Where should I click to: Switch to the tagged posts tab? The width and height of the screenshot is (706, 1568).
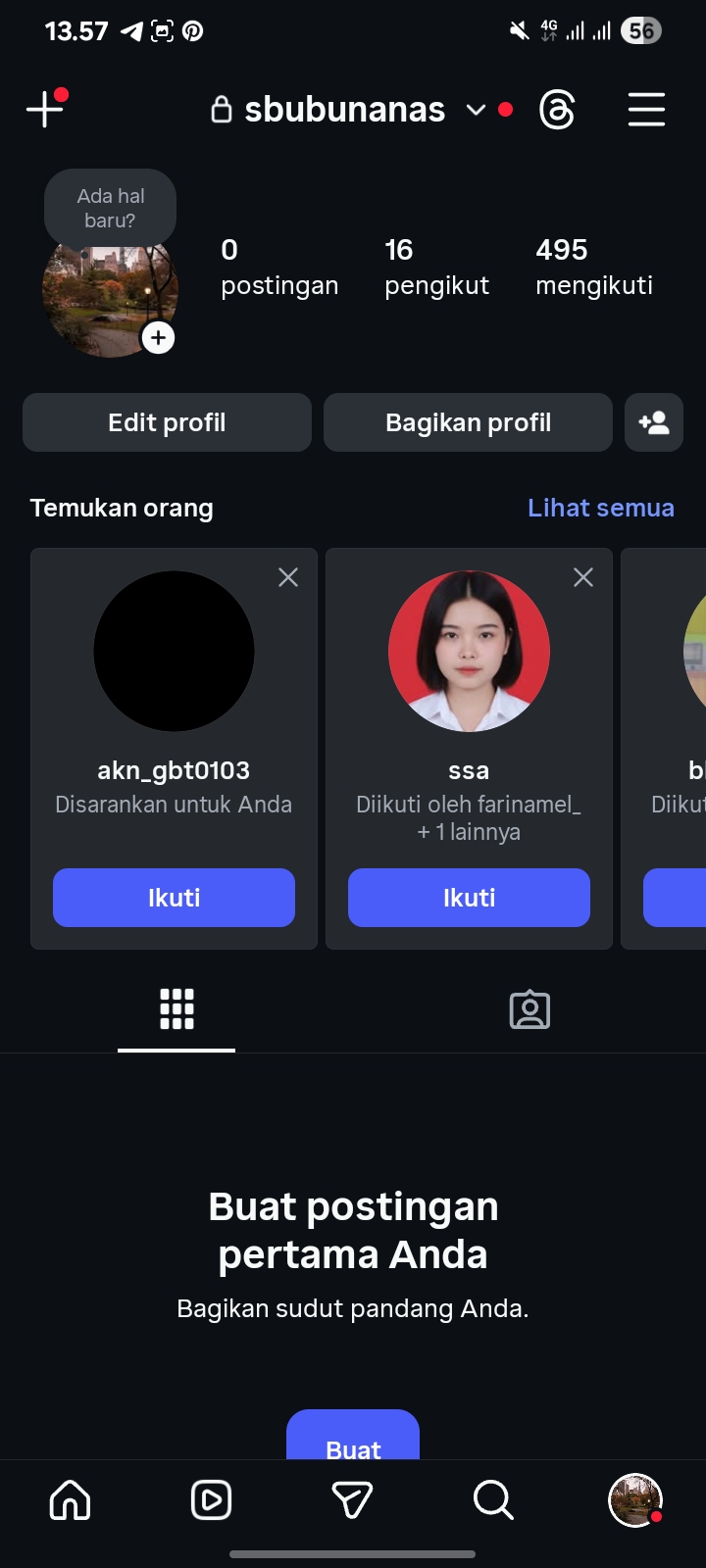pos(529,1009)
